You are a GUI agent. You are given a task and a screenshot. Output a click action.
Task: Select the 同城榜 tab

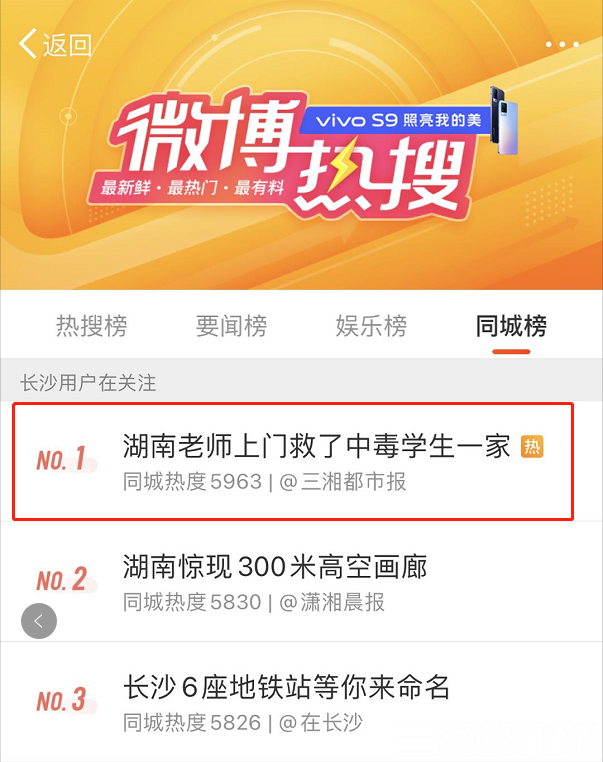[511, 326]
